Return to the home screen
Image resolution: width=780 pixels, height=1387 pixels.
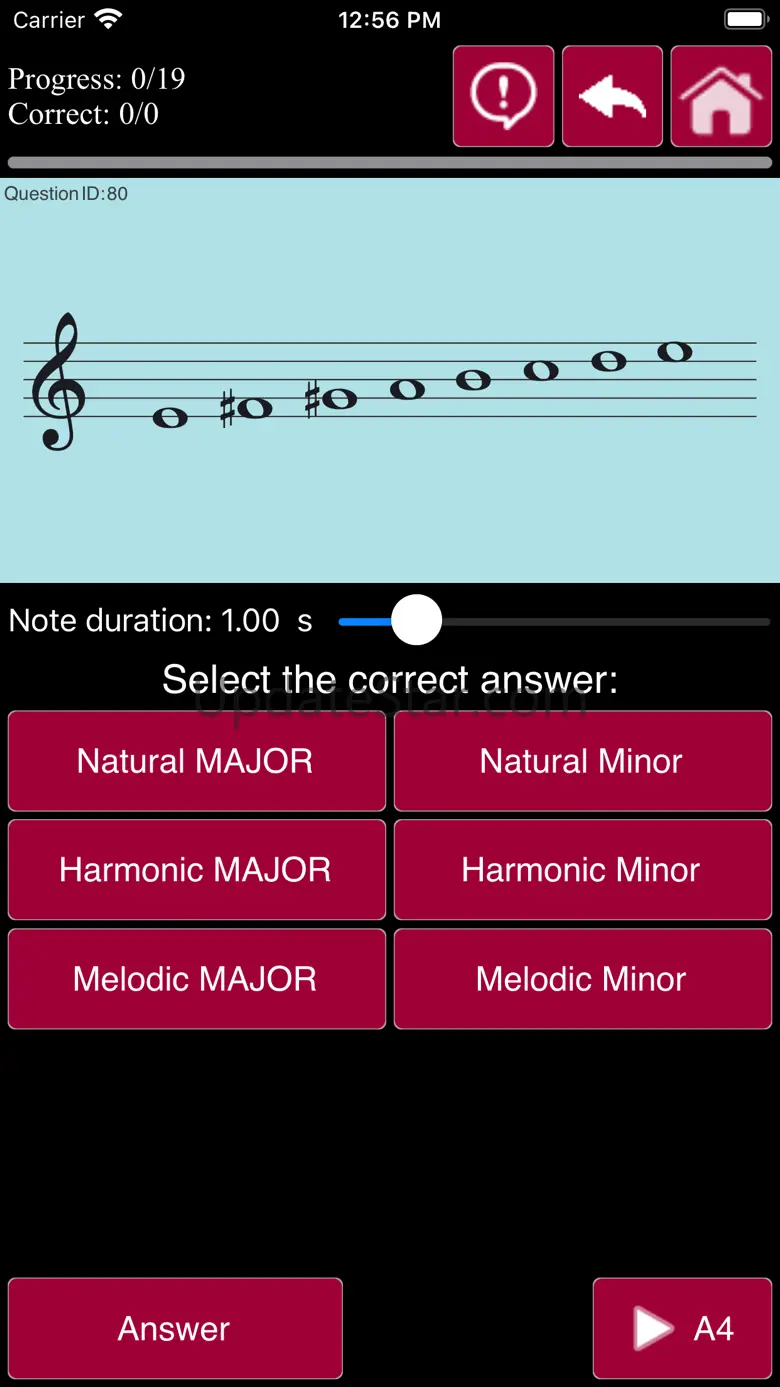click(721, 96)
